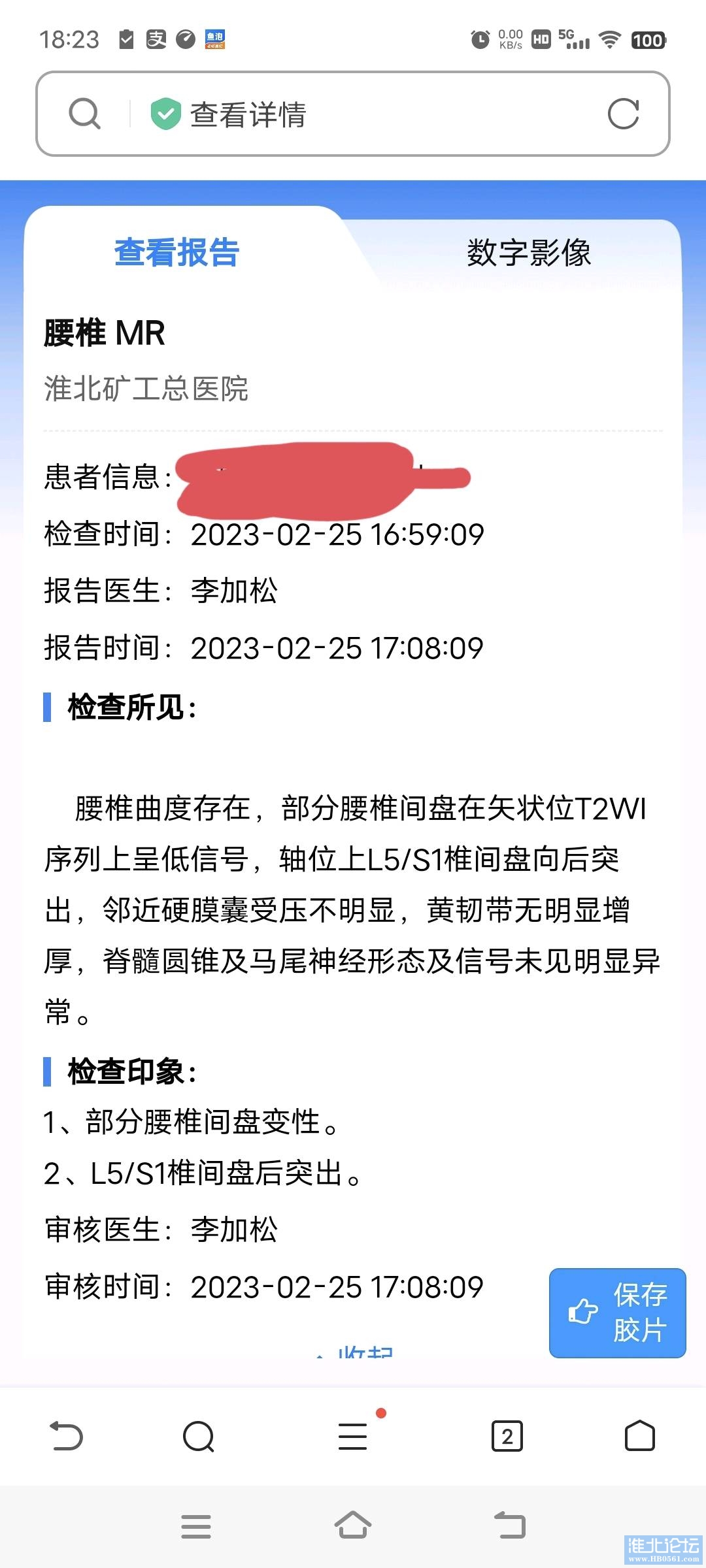Go back using browser toolbar back arrow
Image resolution: width=706 pixels, height=1568 pixels.
click(67, 1437)
